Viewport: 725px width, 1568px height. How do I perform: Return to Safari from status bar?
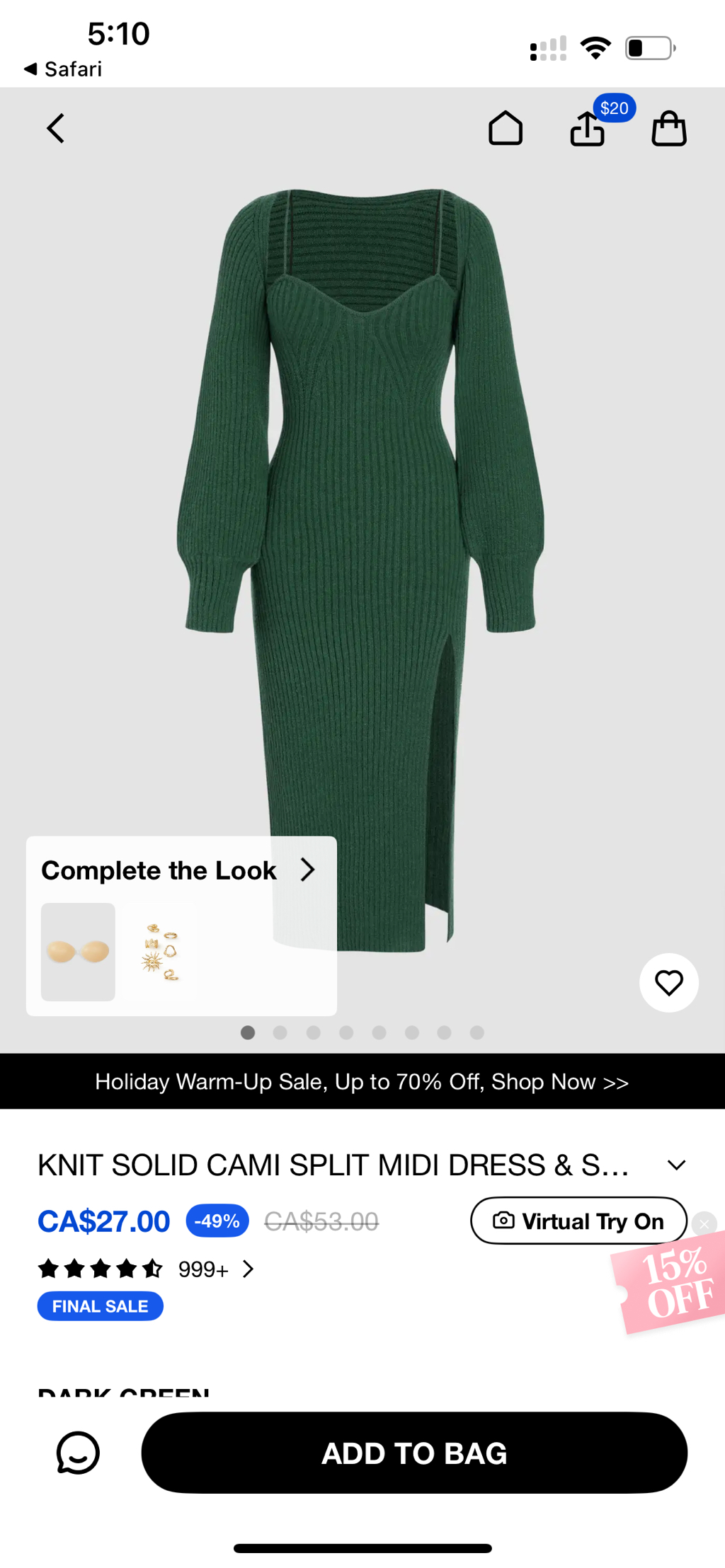[x=62, y=69]
